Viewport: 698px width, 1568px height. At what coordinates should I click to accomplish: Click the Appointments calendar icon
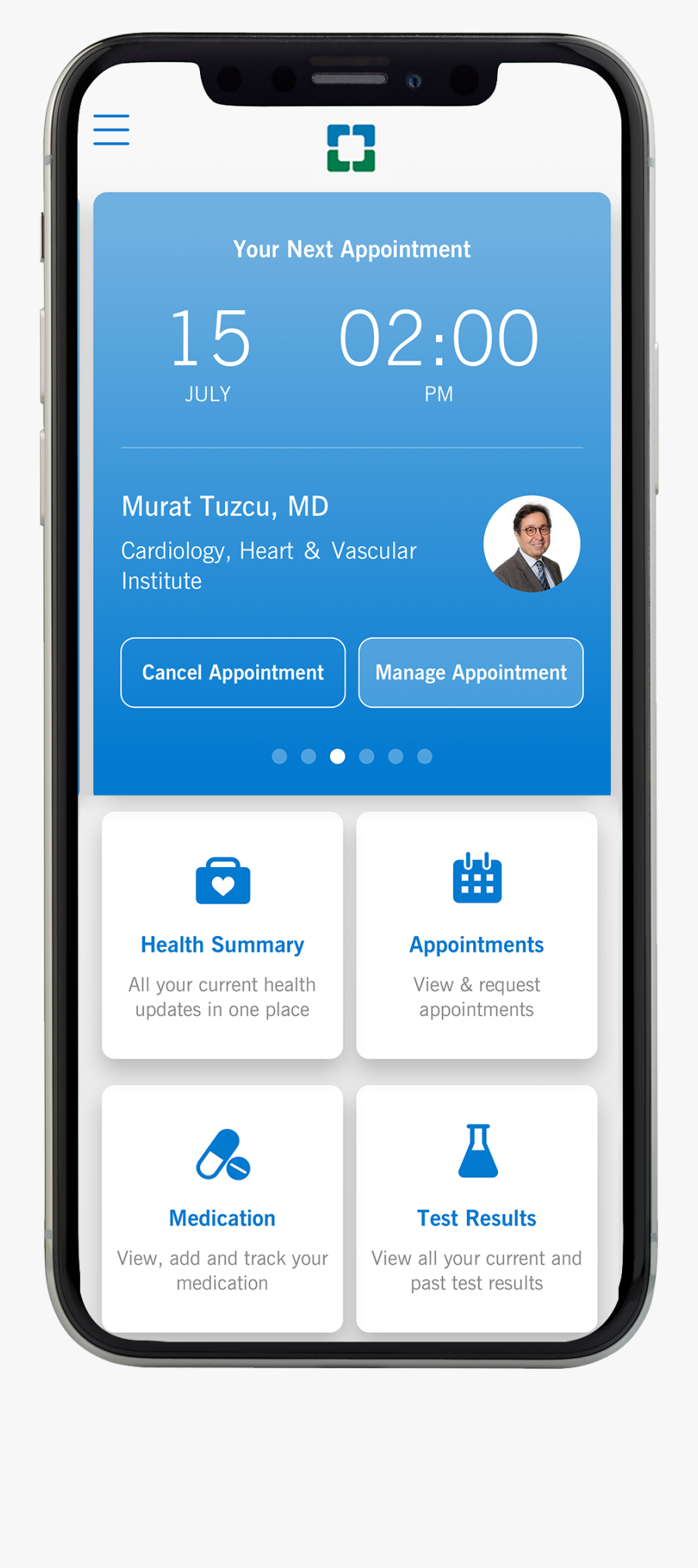(x=476, y=878)
